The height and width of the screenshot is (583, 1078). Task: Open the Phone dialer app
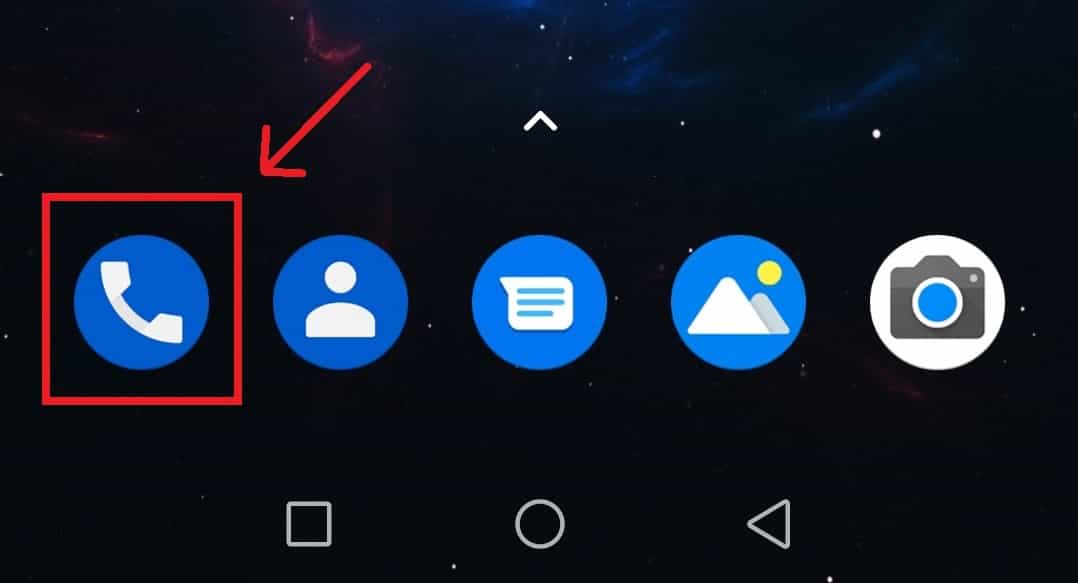coord(141,302)
